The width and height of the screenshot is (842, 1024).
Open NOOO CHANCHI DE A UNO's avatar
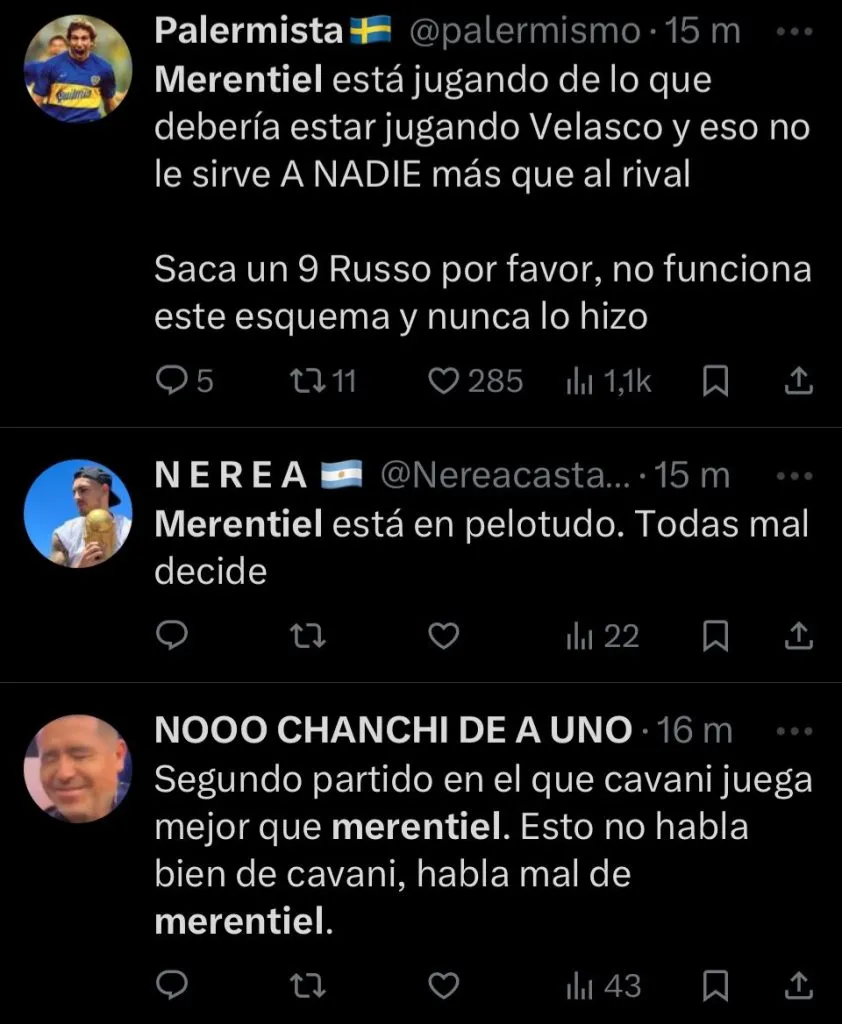[x=77, y=768]
